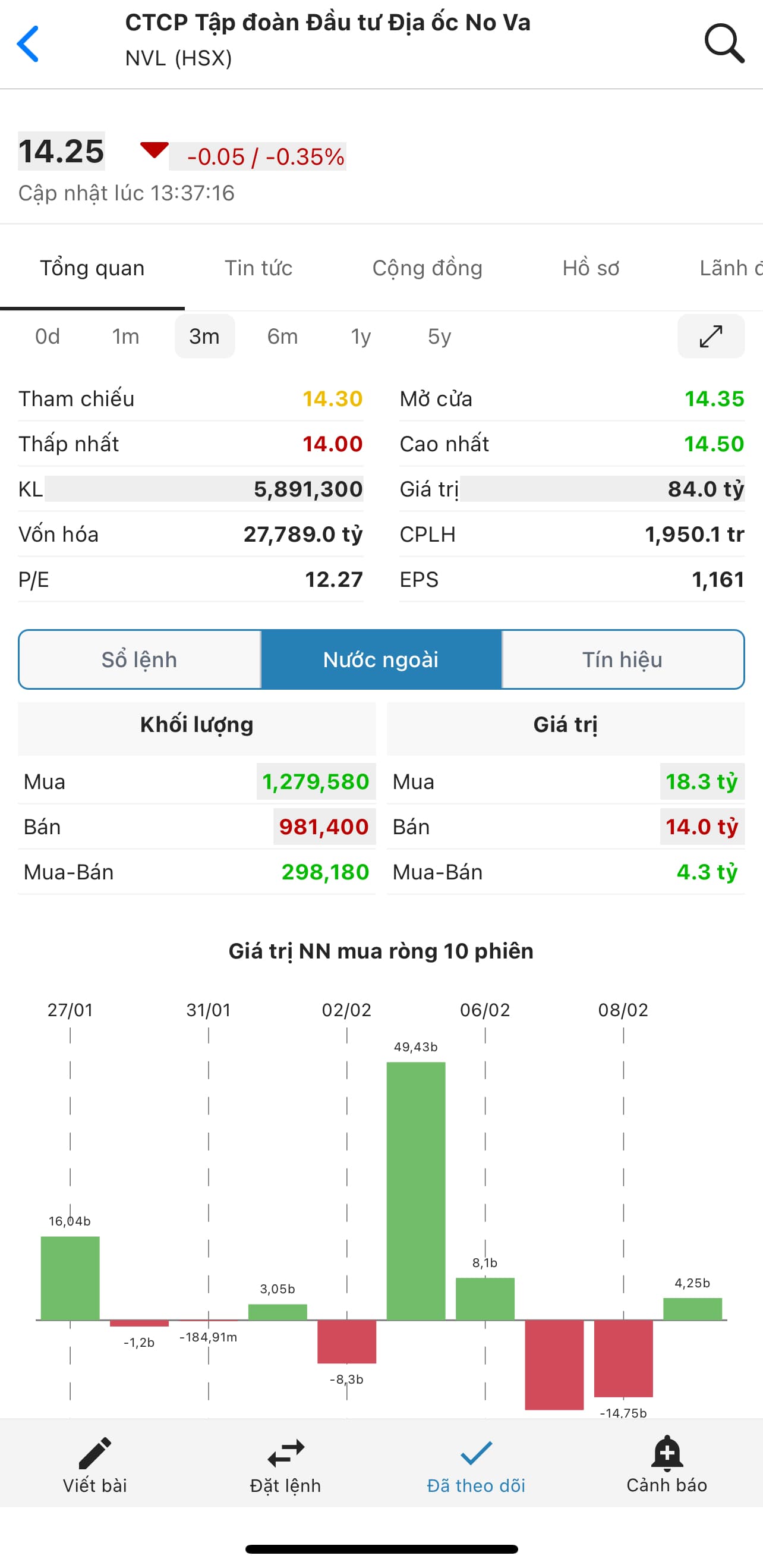The height and width of the screenshot is (1568, 763).
Task: Select the 5y time range
Action: tap(439, 336)
